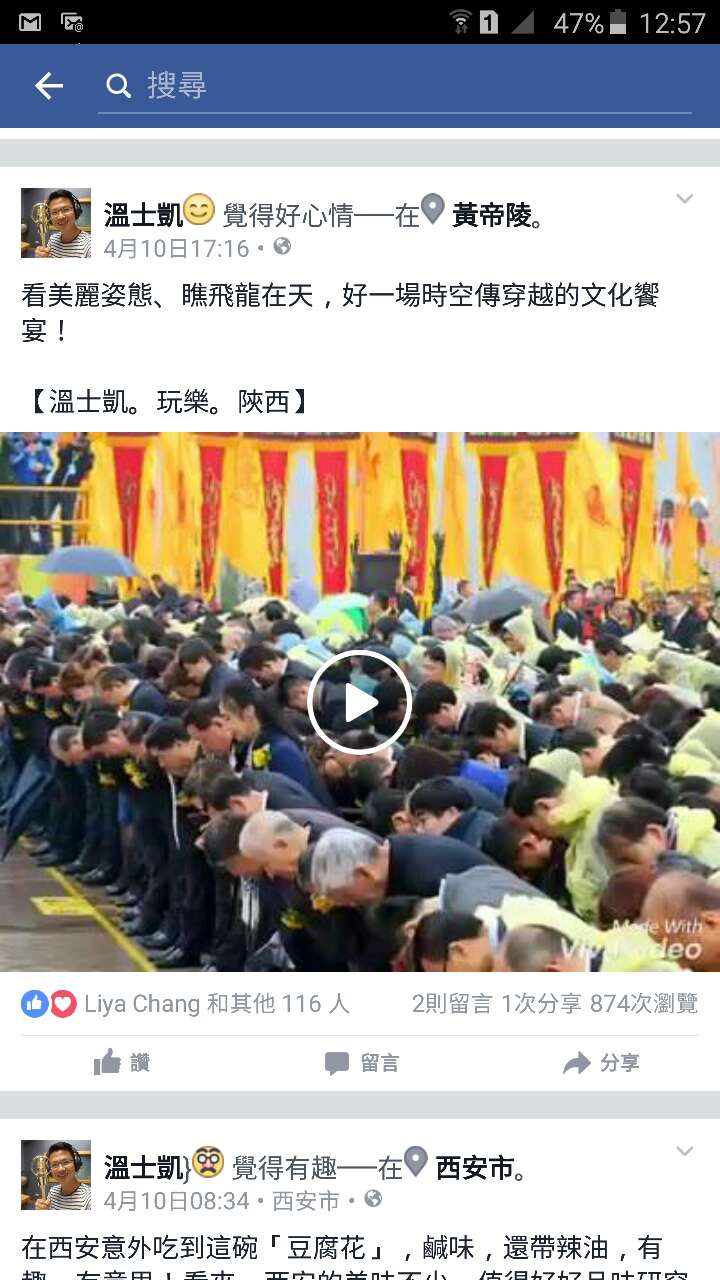Viewport: 720px width, 1280px height.
Task: Play the 黃帝陵 ceremony video
Action: pyautogui.click(x=359, y=703)
